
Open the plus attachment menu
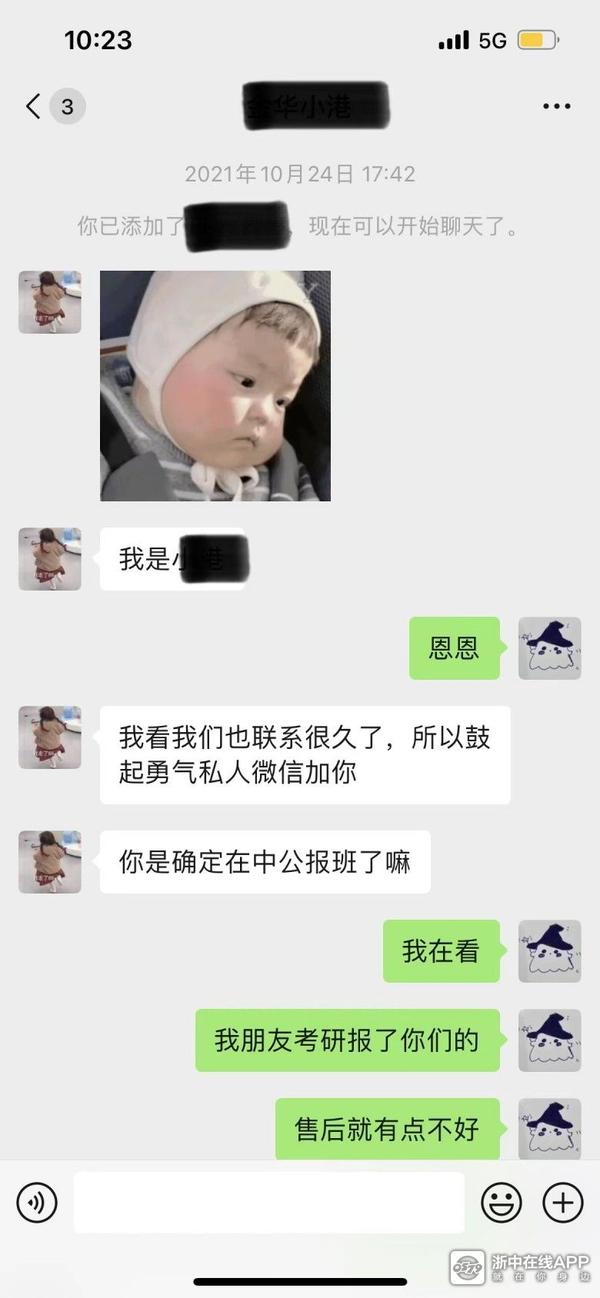(x=562, y=1203)
